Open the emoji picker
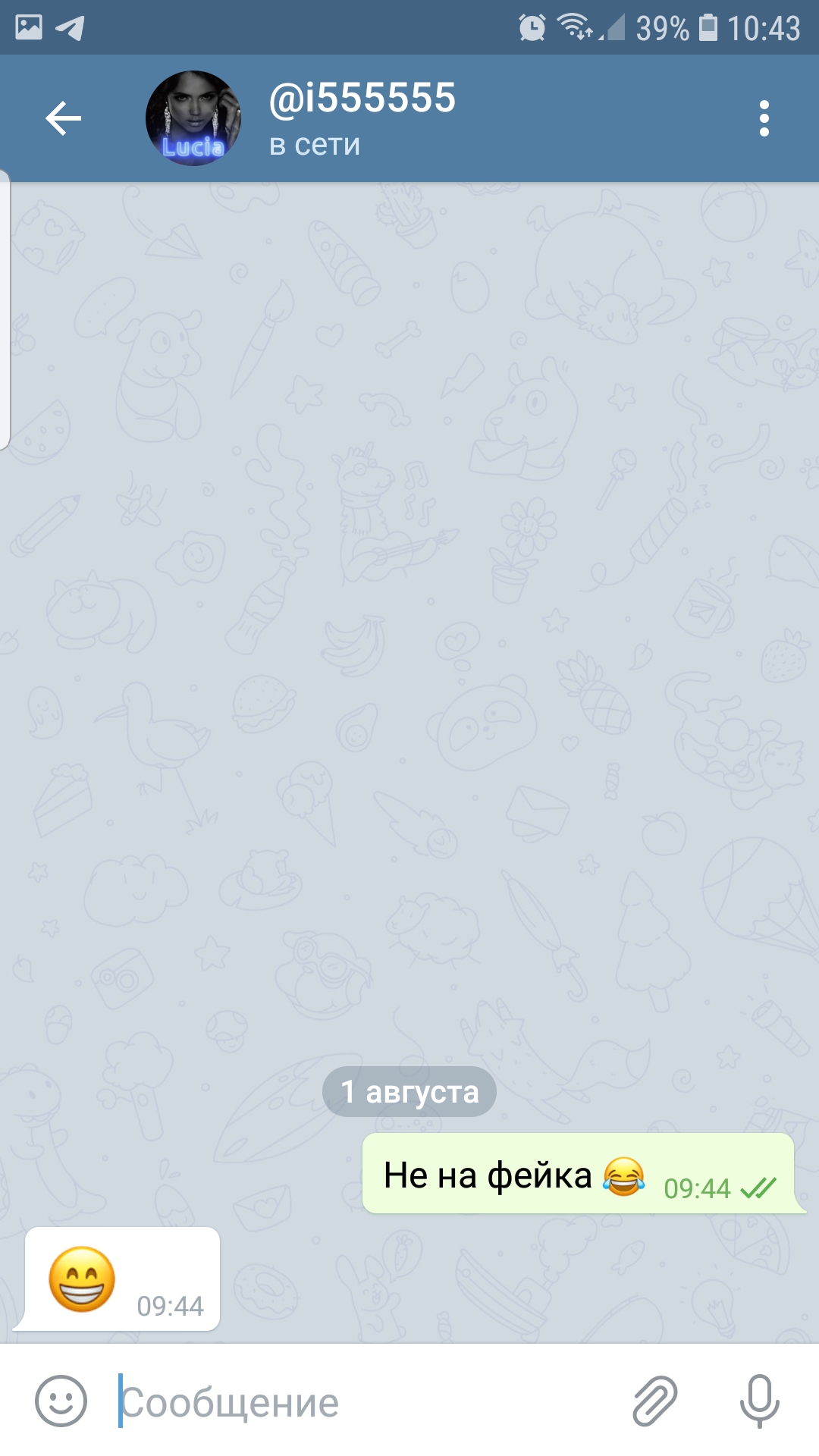Screen dimensions: 819x1456 point(61,1401)
